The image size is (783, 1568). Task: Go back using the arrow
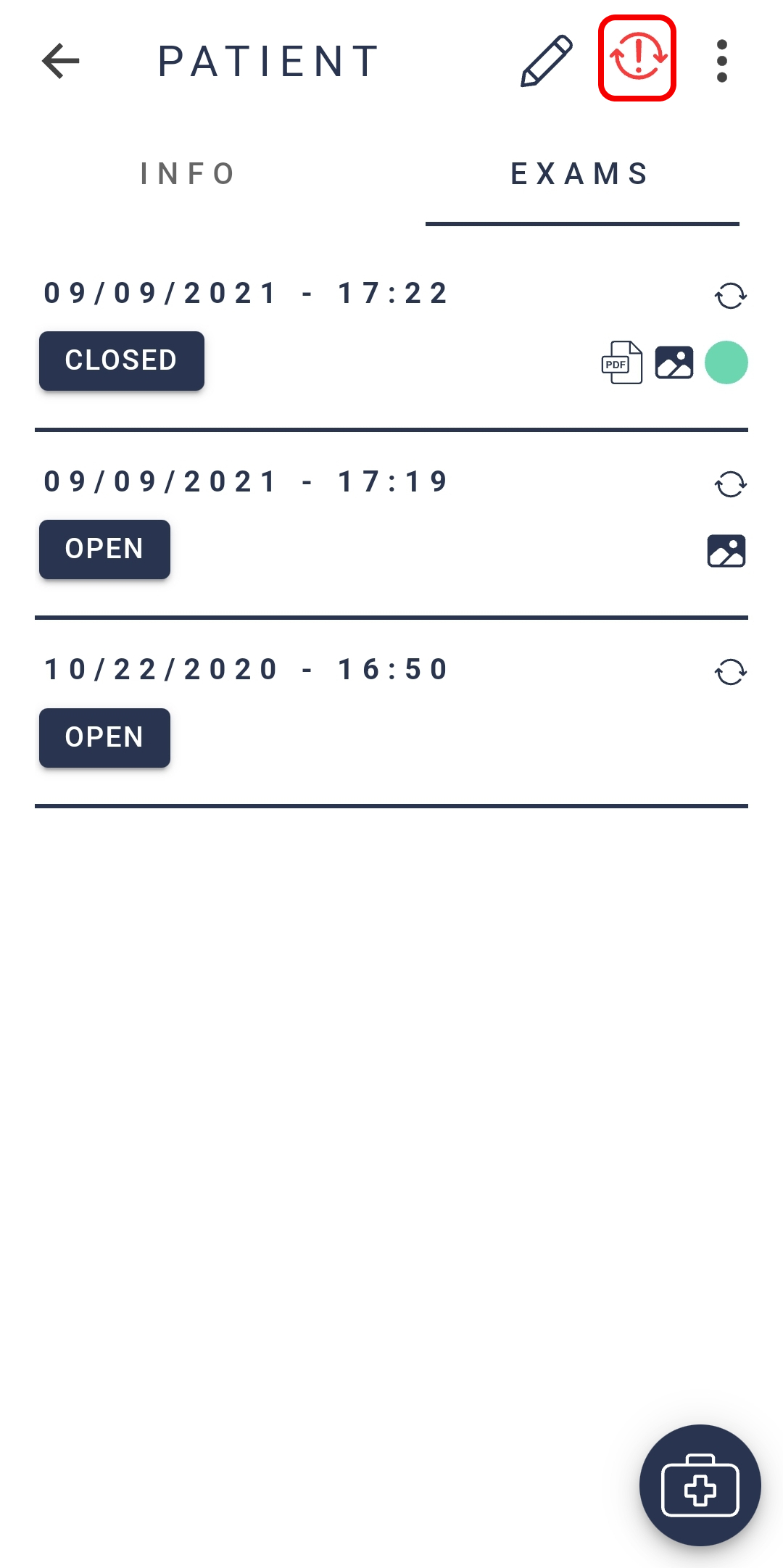[61, 61]
